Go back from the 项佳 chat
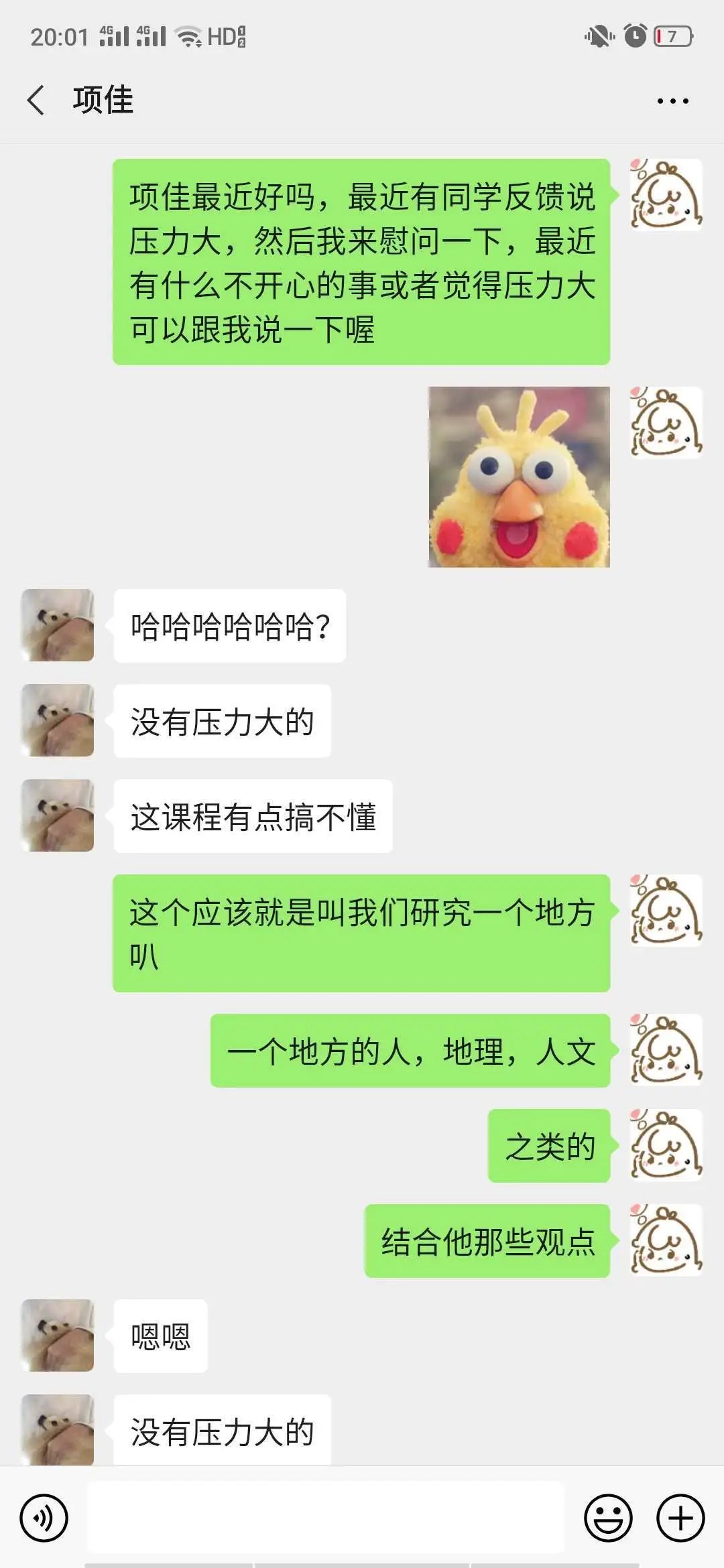 (36, 101)
